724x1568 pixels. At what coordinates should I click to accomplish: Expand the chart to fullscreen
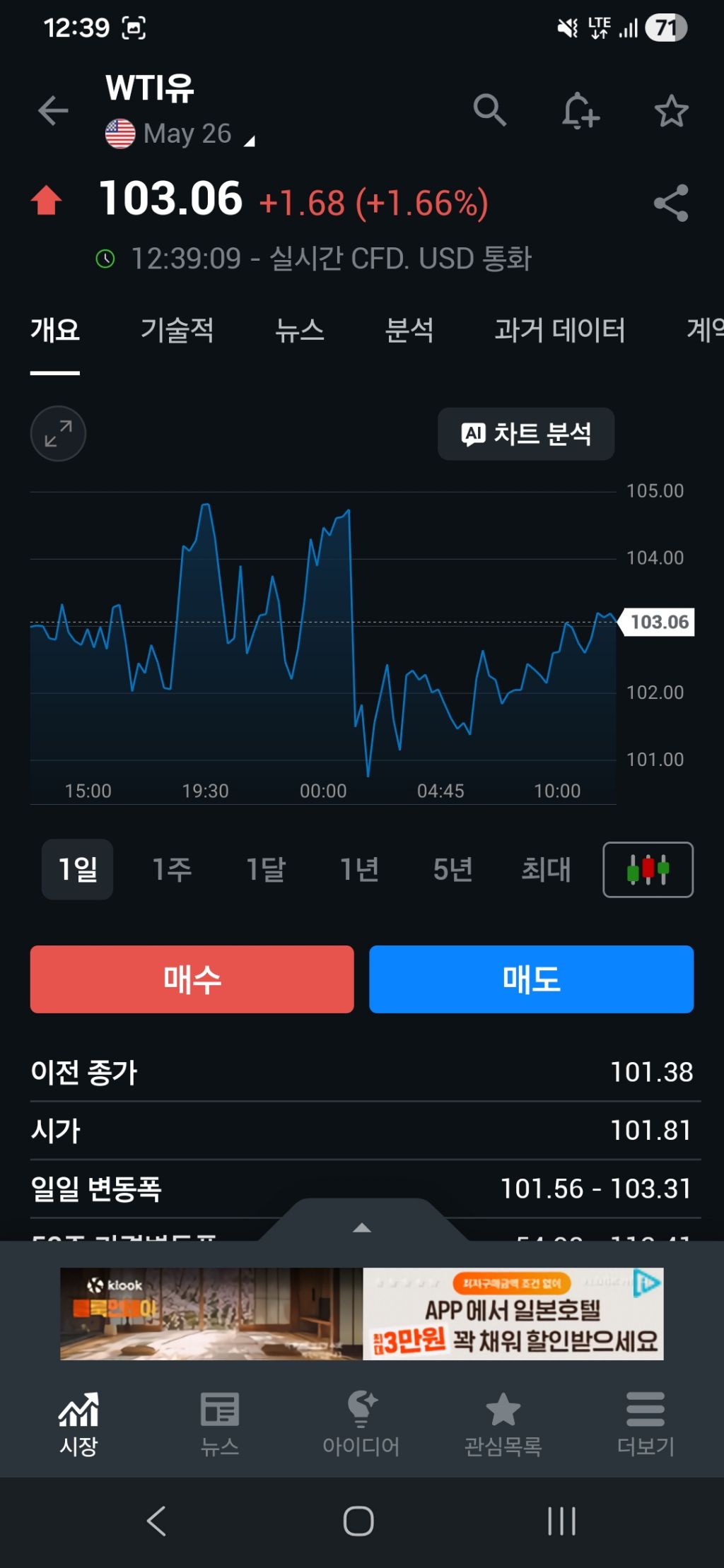[58, 433]
